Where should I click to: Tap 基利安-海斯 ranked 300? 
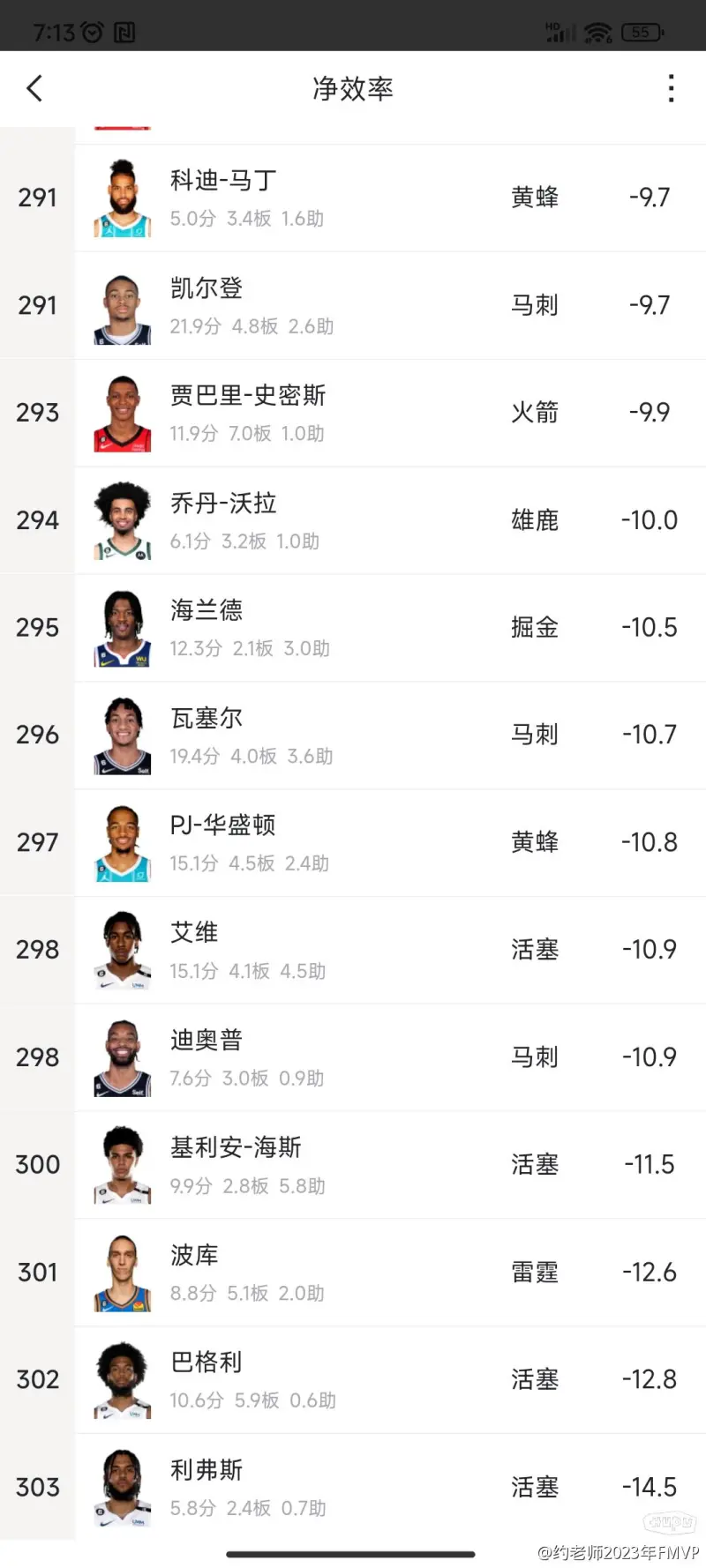pyautogui.click(x=353, y=1166)
